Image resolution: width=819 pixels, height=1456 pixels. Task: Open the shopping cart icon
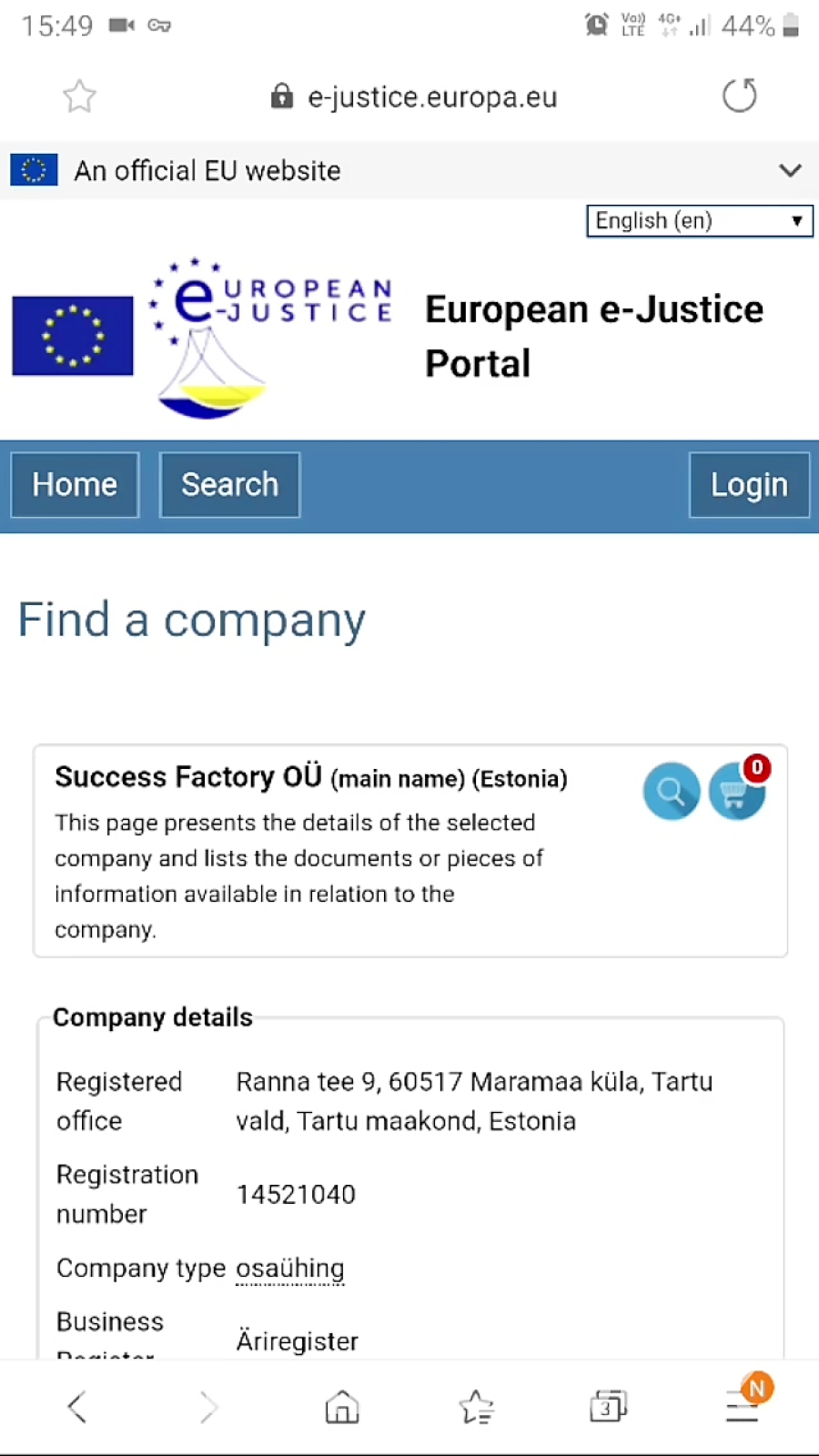737,791
